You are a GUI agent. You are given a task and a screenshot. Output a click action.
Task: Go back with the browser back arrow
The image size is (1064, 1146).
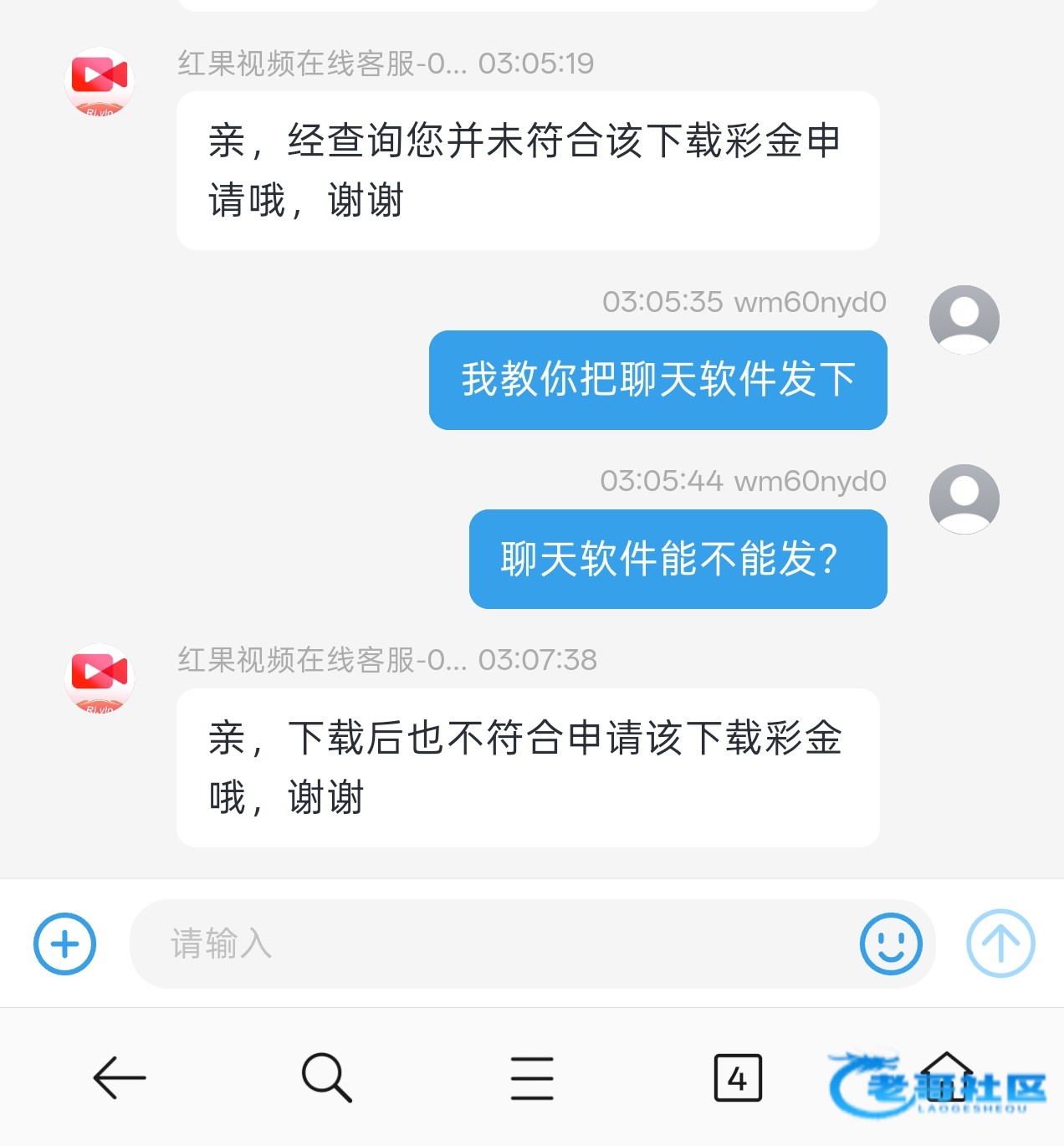[x=119, y=1077]
